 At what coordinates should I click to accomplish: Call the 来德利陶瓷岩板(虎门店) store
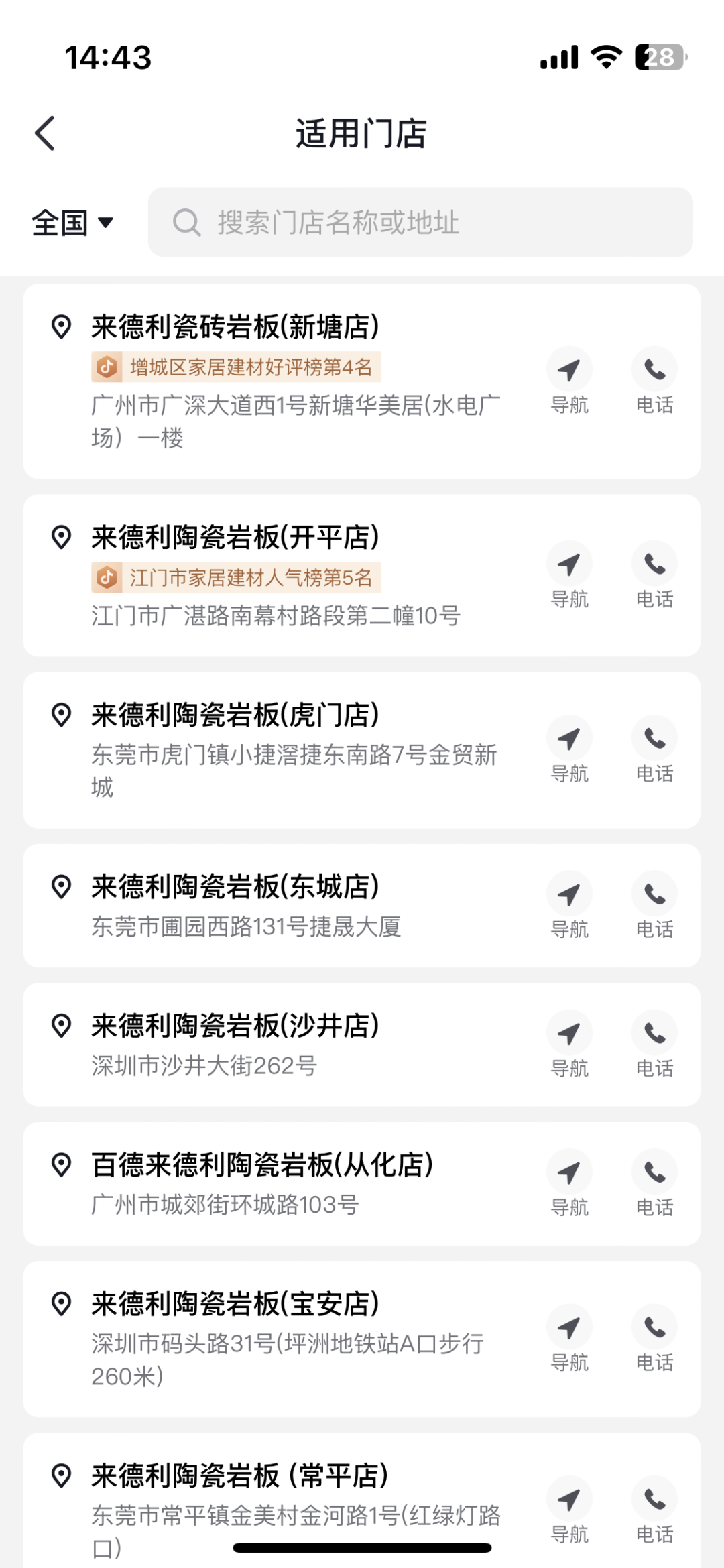tap(654, 749)
